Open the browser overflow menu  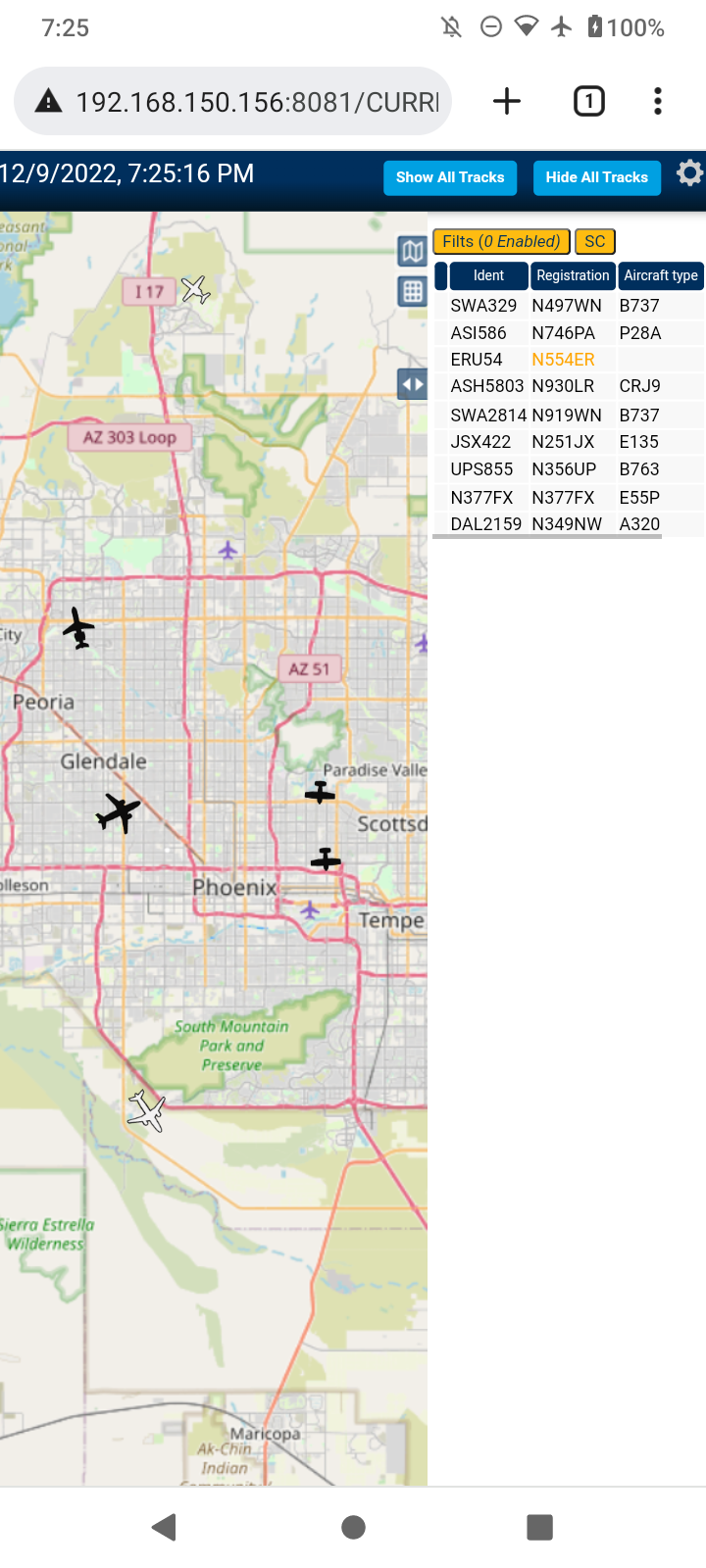coord(658,101)
